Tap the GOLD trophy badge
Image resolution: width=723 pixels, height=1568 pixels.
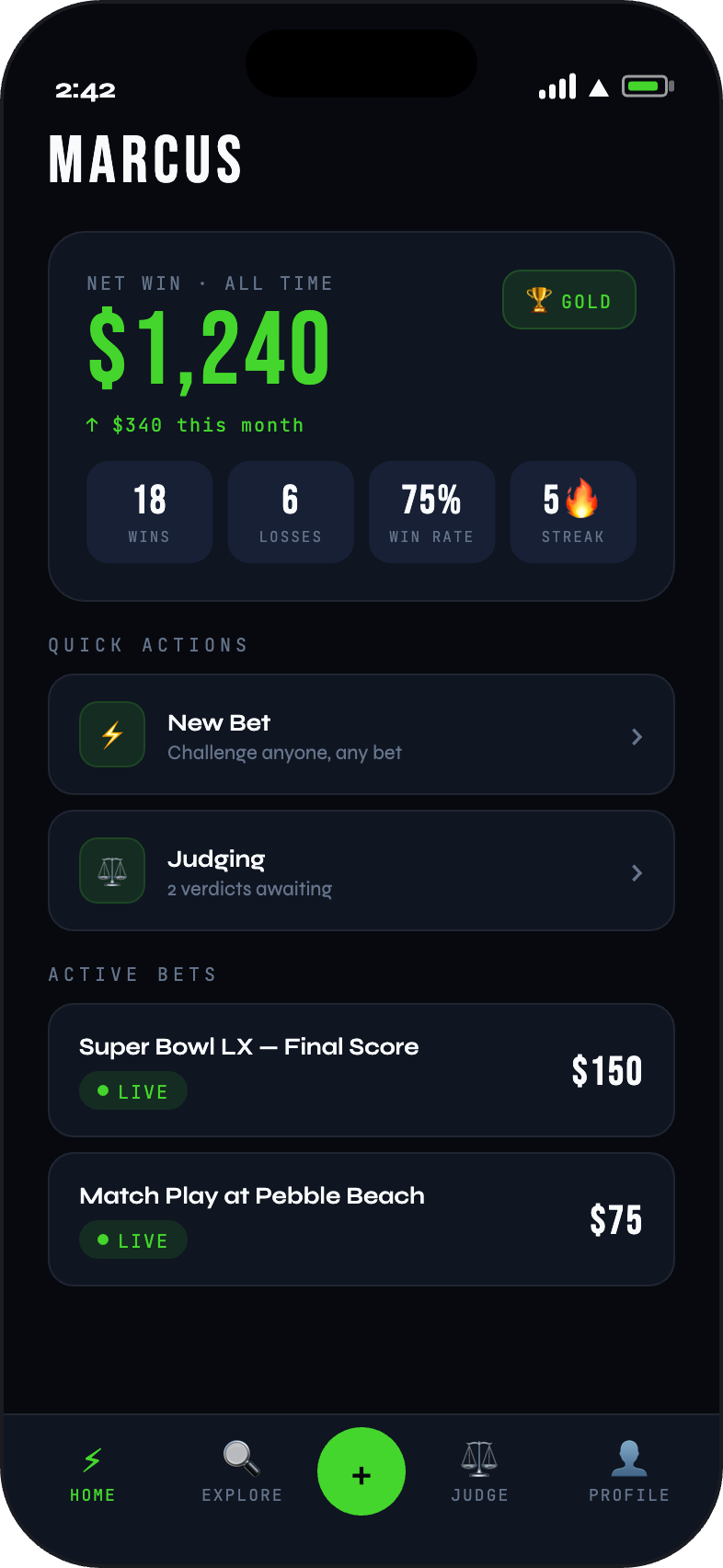click(568, 299)
